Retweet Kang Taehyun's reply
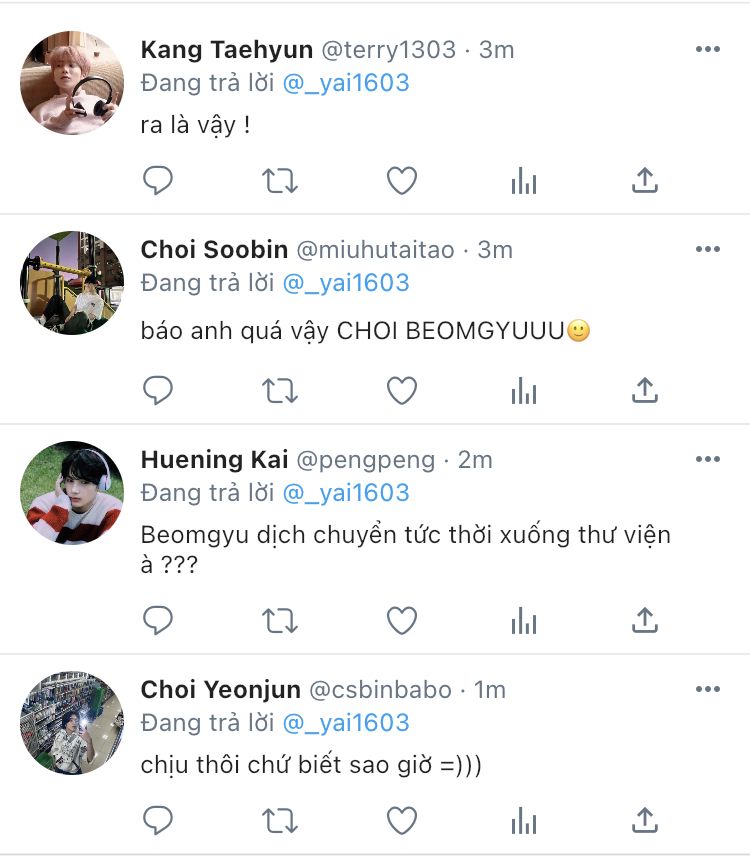Viewport: 750px width, 863px height. 280,181
